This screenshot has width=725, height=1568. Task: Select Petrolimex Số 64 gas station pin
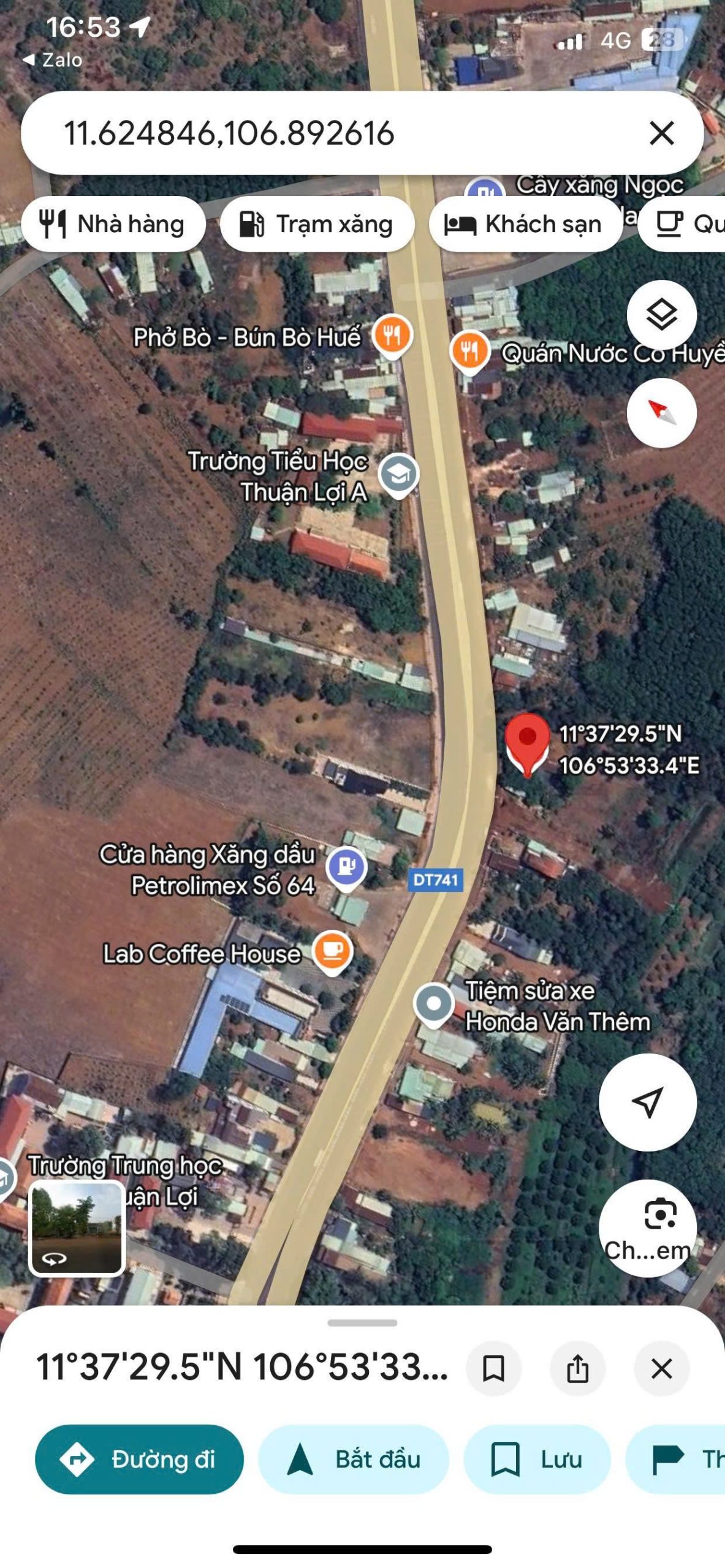pyautogui.click(x=346, y=867)
